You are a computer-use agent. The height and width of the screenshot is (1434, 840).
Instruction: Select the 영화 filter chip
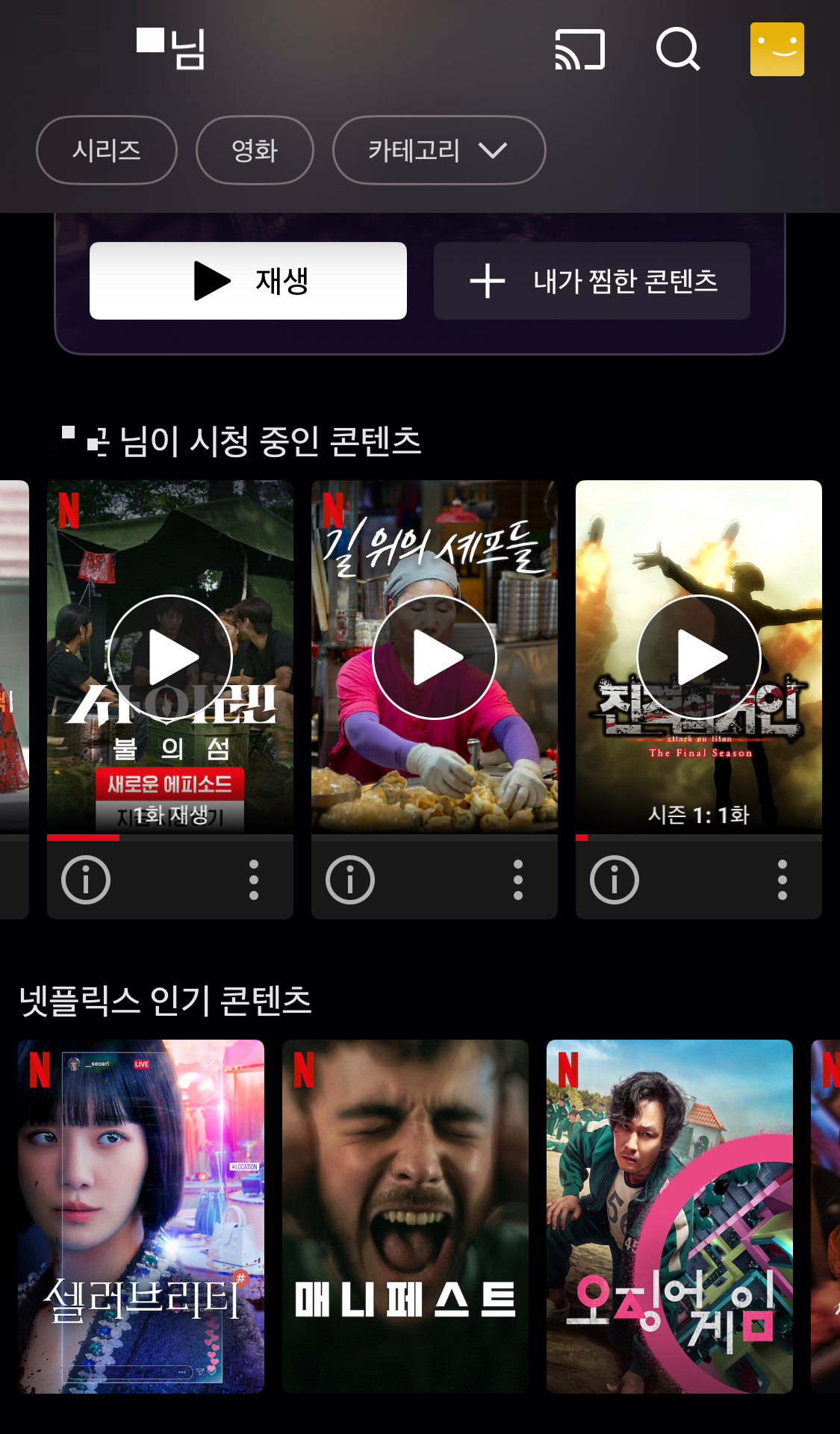[255, 150]
